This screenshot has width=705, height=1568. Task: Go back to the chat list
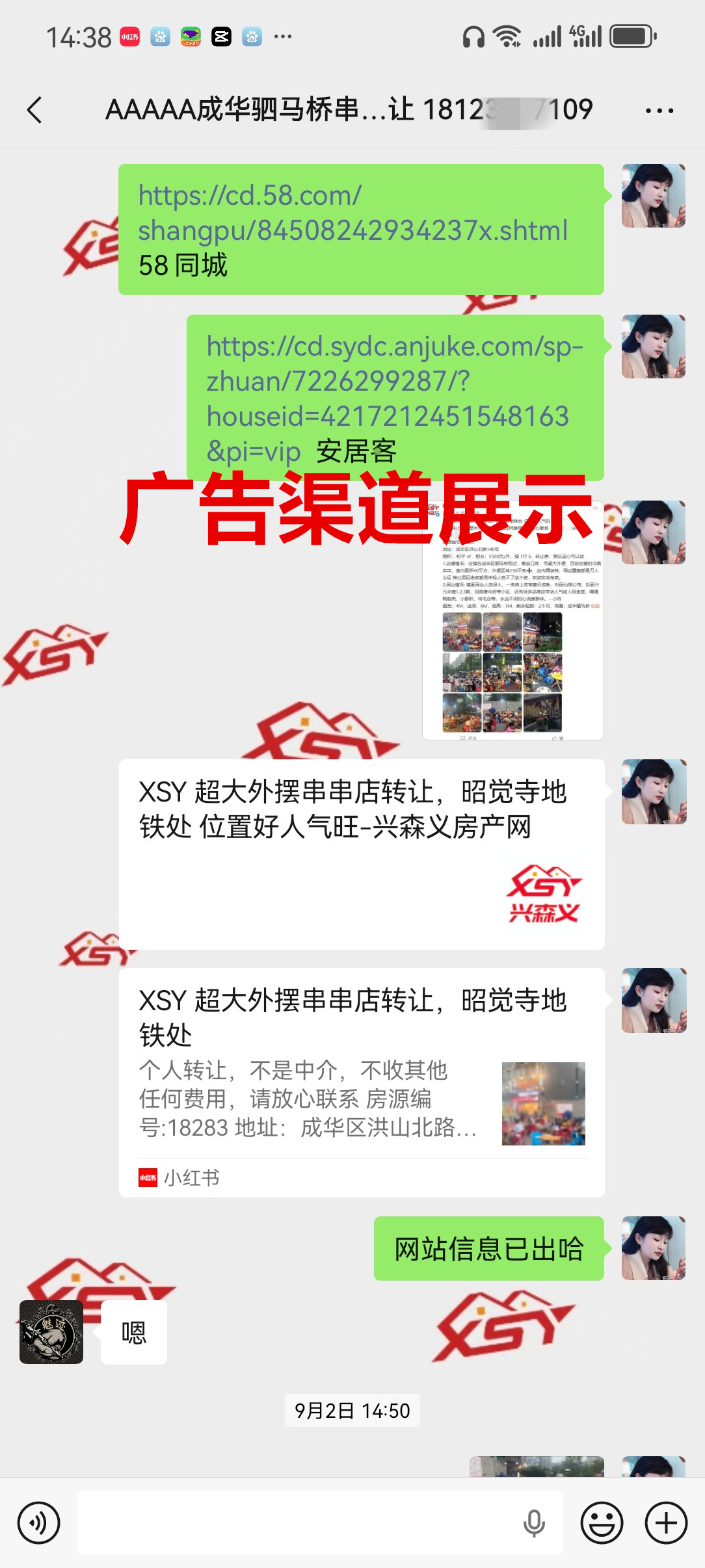pos(35,110)
